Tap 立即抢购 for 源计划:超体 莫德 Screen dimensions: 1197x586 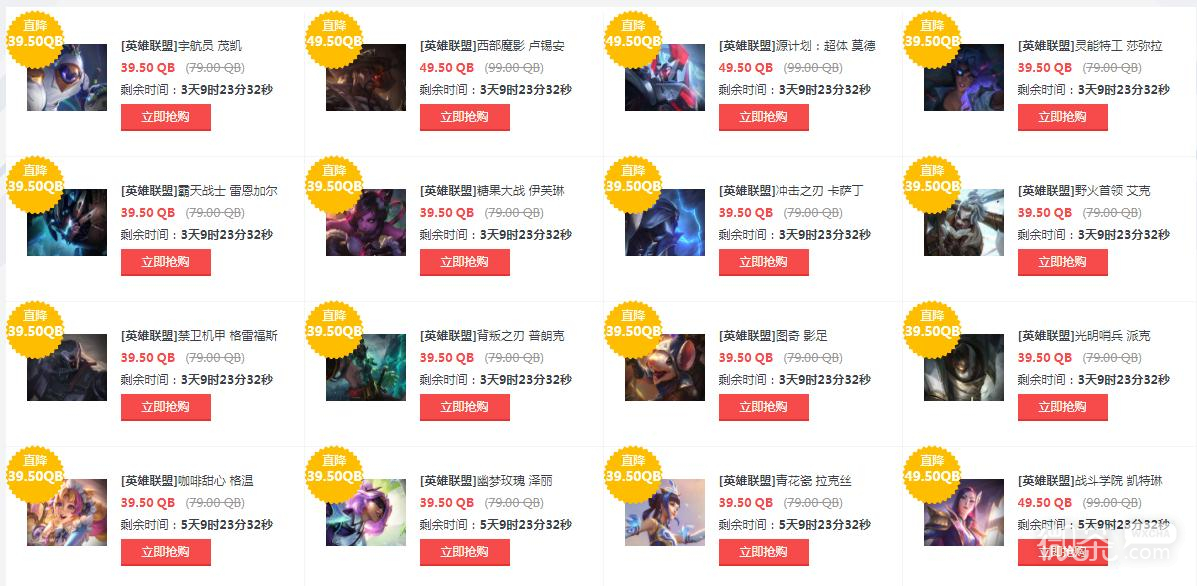pos(763,117)
